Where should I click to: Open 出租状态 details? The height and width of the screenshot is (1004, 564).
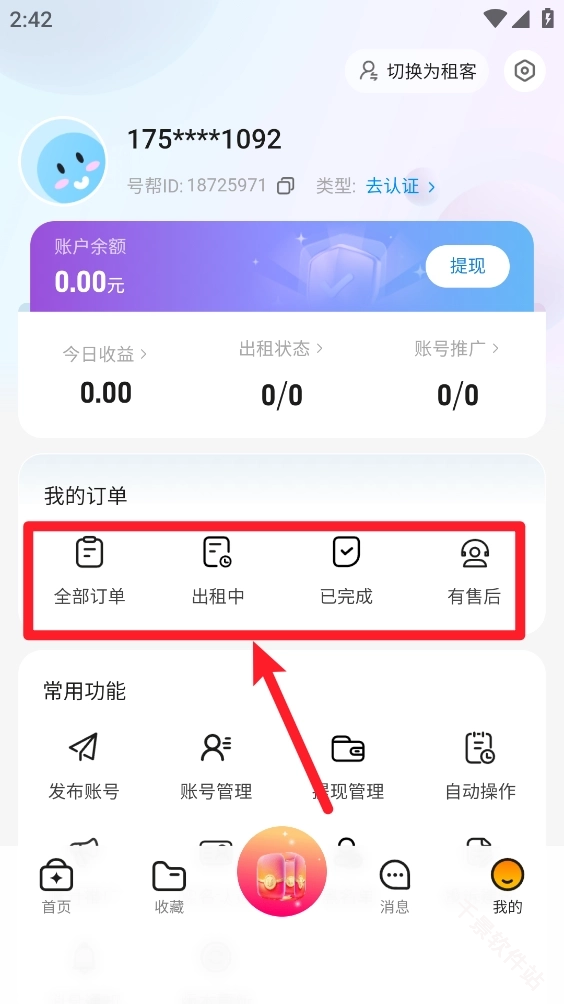point(281,349)
